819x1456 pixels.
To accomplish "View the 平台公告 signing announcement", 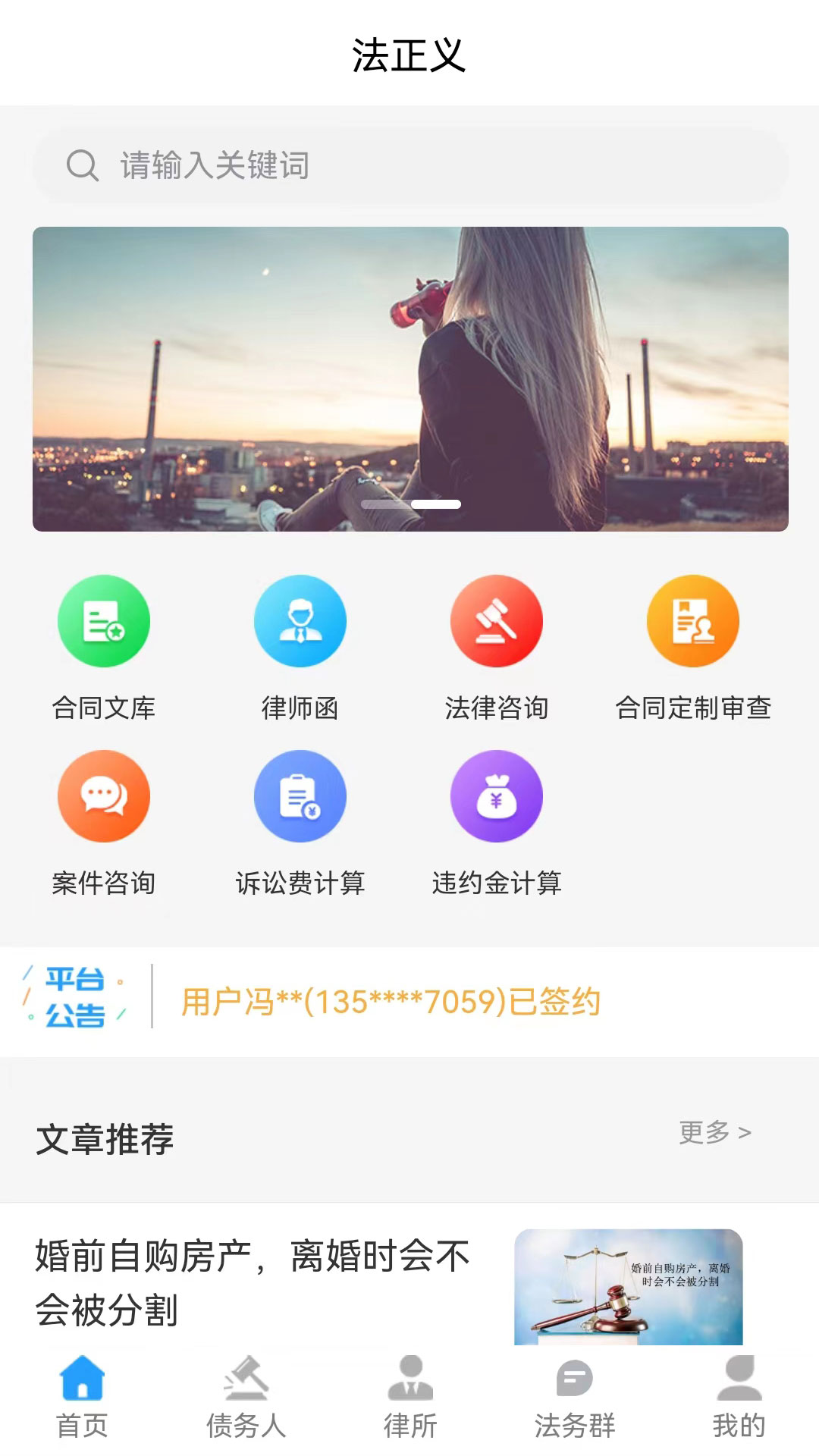I will click(391, 1002).
